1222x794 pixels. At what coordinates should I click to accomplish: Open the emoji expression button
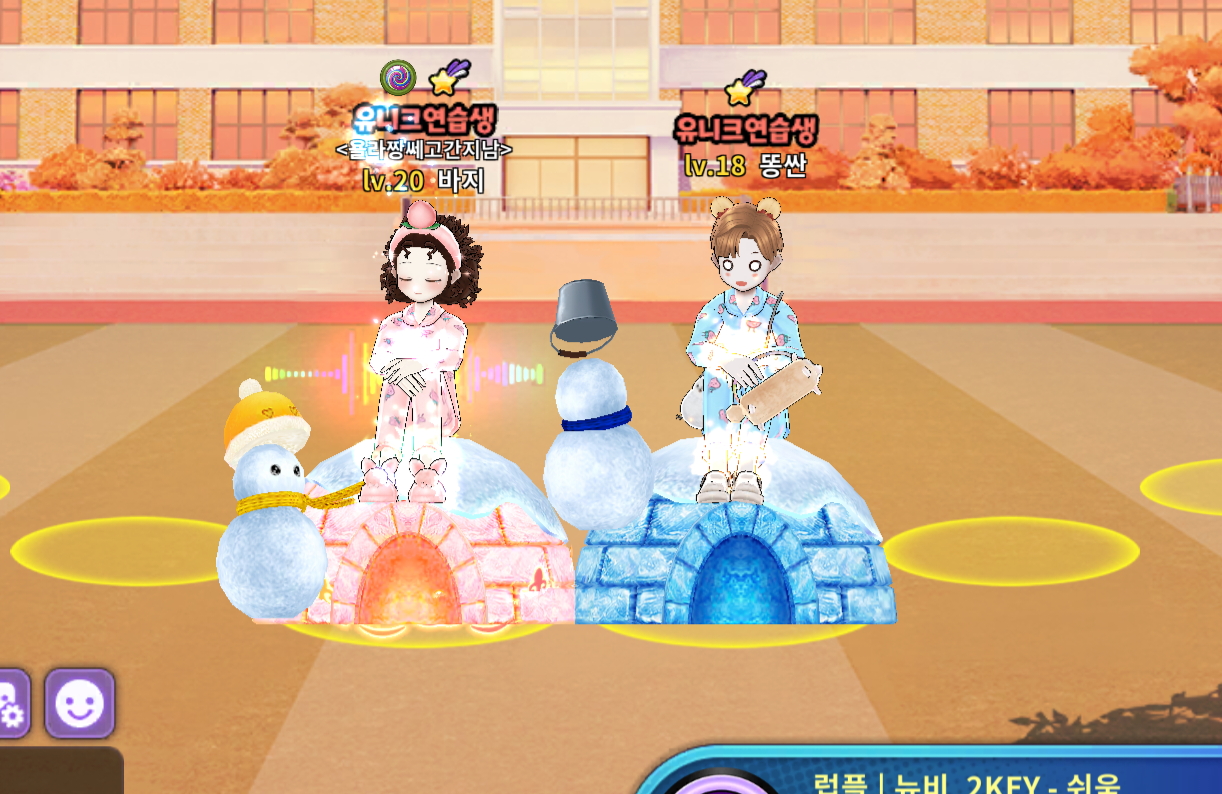click(x=80, y=703)
